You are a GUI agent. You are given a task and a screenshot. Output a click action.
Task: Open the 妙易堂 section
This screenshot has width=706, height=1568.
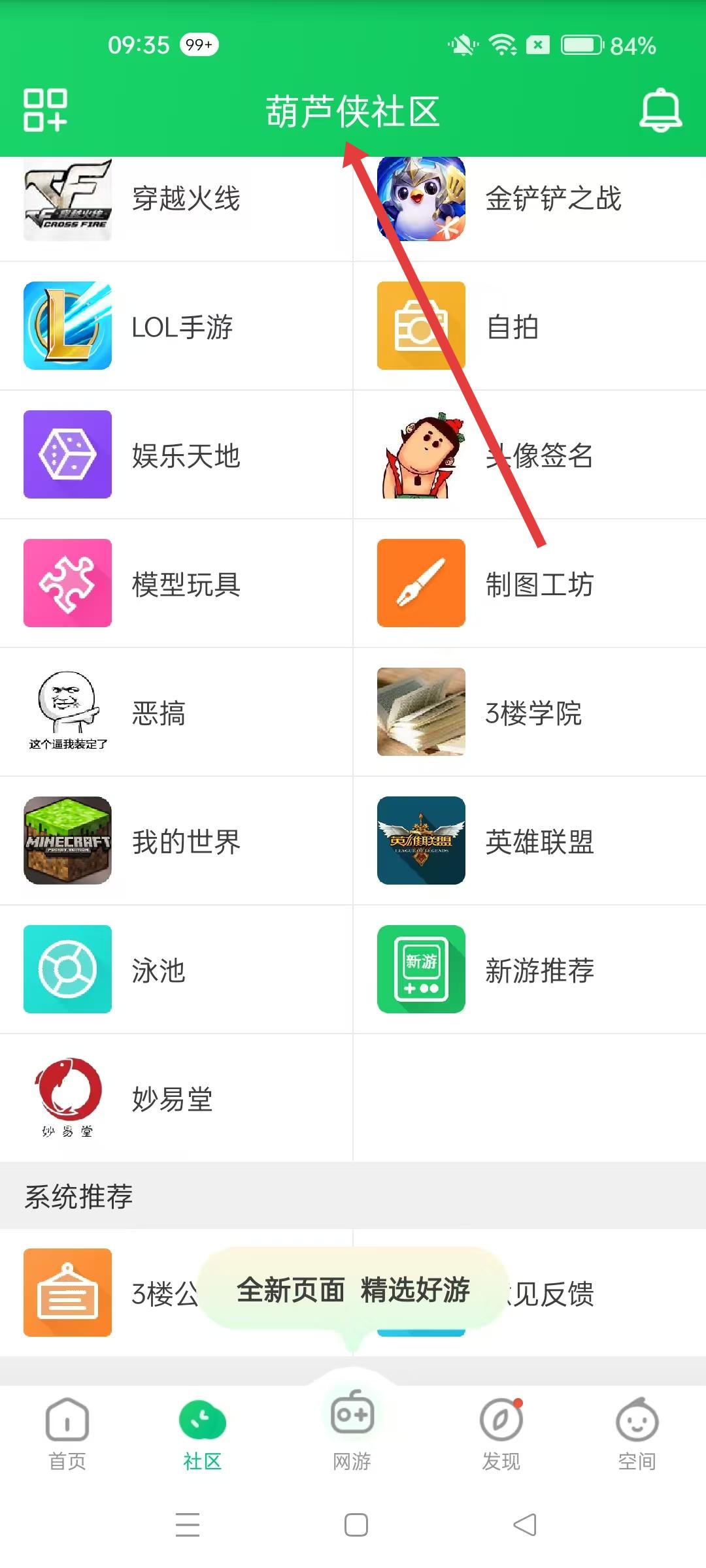[x=176, y=1098]
